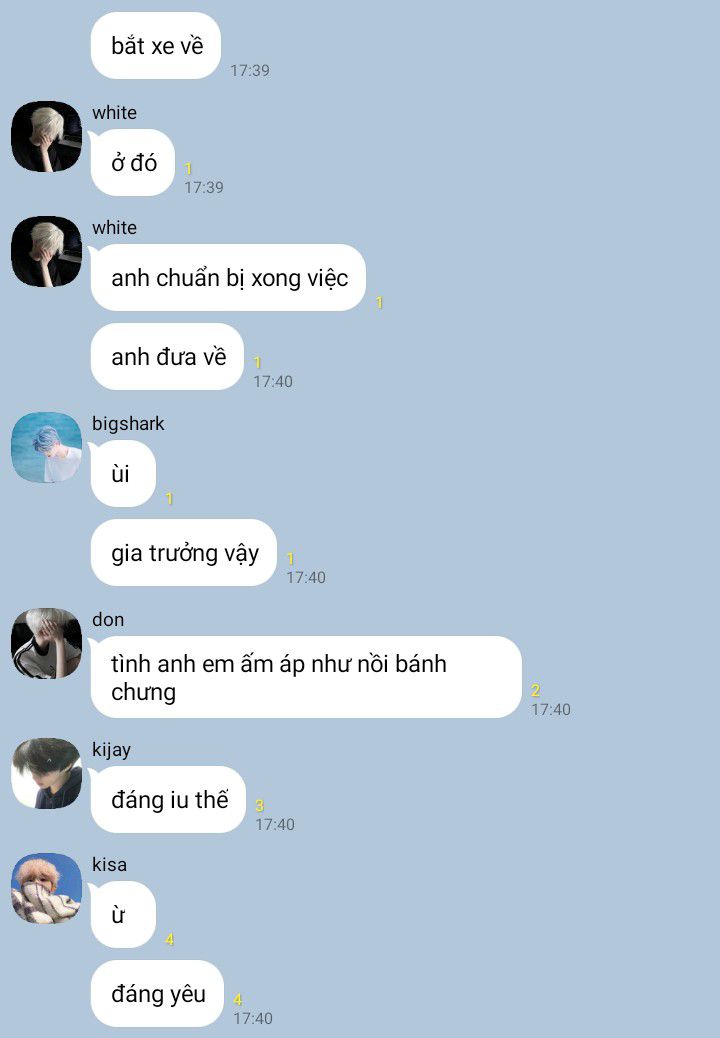Image resolution: width=720 pixels, height=1038 pixels.
Task: Tap kijay's profile photo
Action: tap(46, 773)
